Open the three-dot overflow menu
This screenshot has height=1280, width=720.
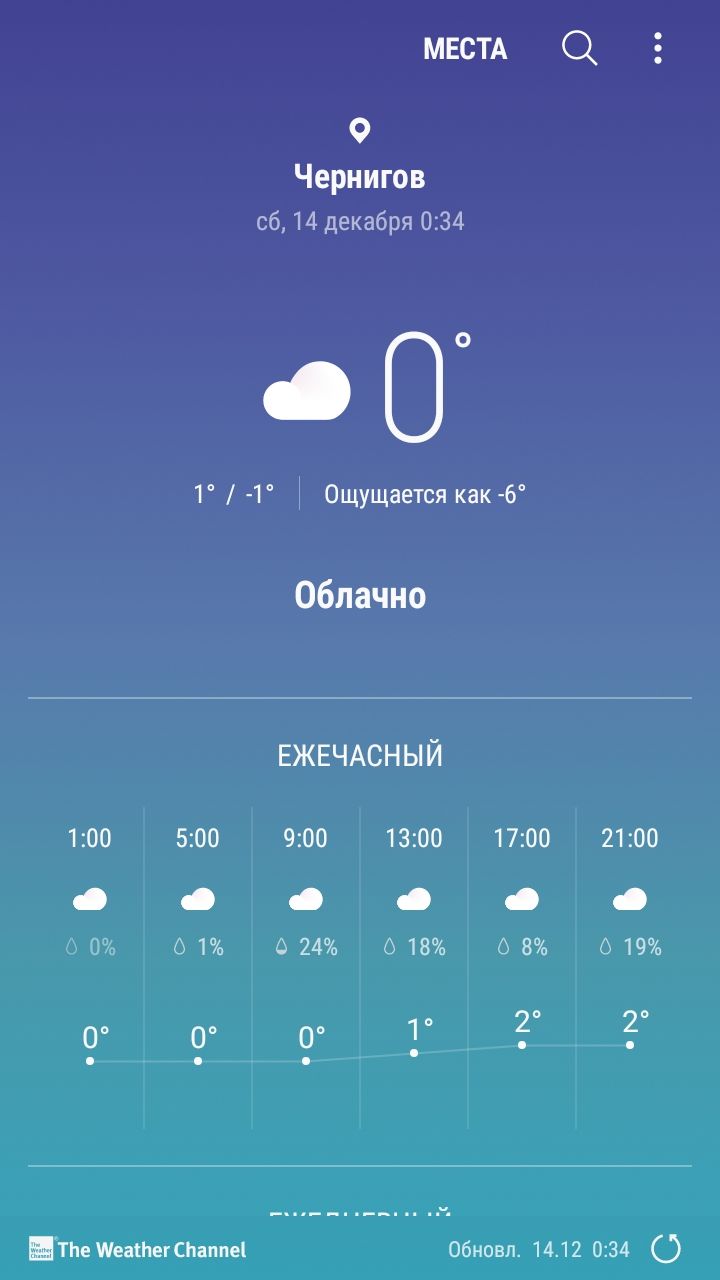click(657, 48)
